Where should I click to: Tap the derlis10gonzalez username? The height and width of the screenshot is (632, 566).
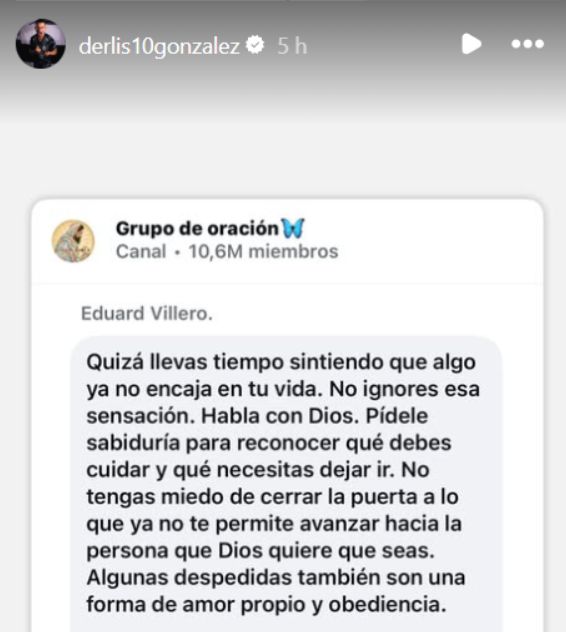click(159, 46)
